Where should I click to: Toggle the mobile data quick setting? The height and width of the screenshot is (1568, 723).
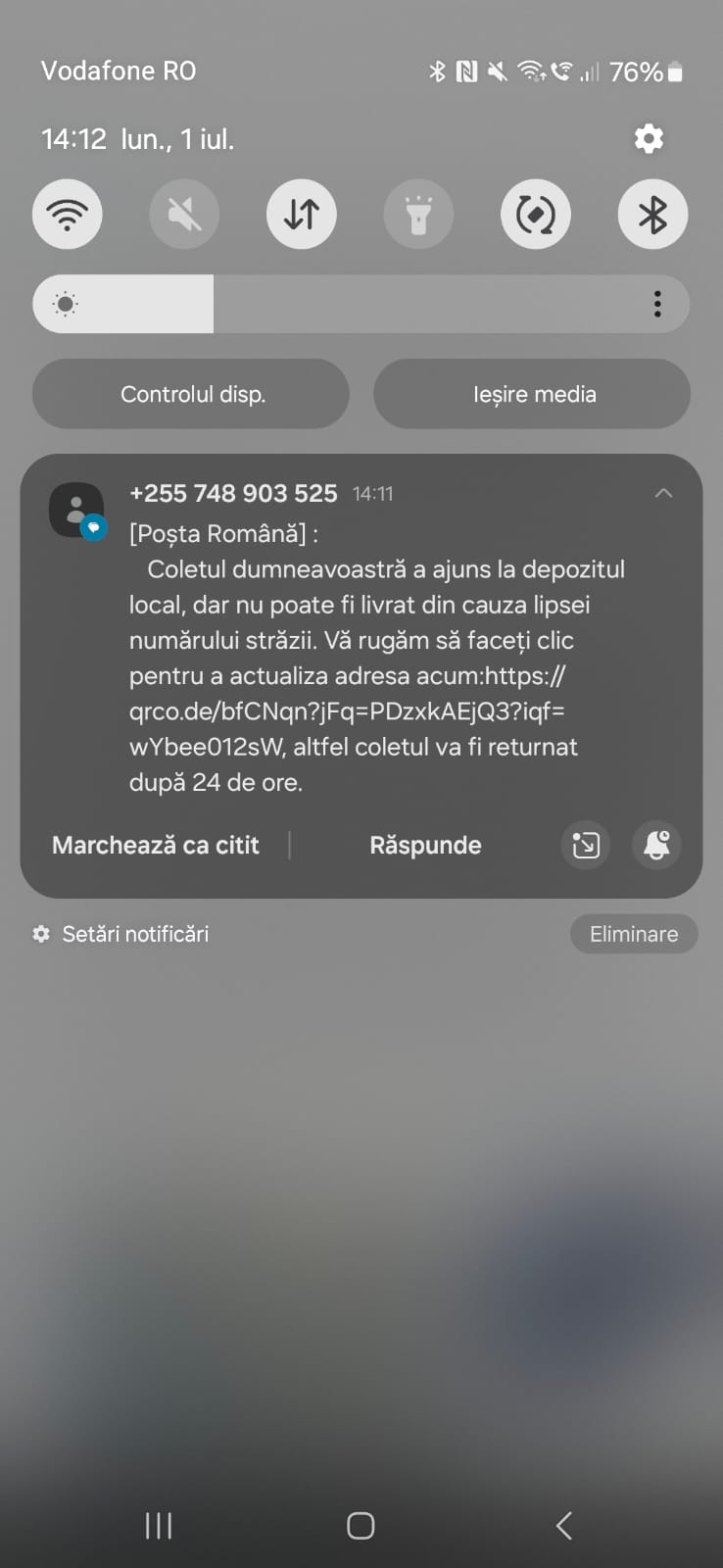302,215
